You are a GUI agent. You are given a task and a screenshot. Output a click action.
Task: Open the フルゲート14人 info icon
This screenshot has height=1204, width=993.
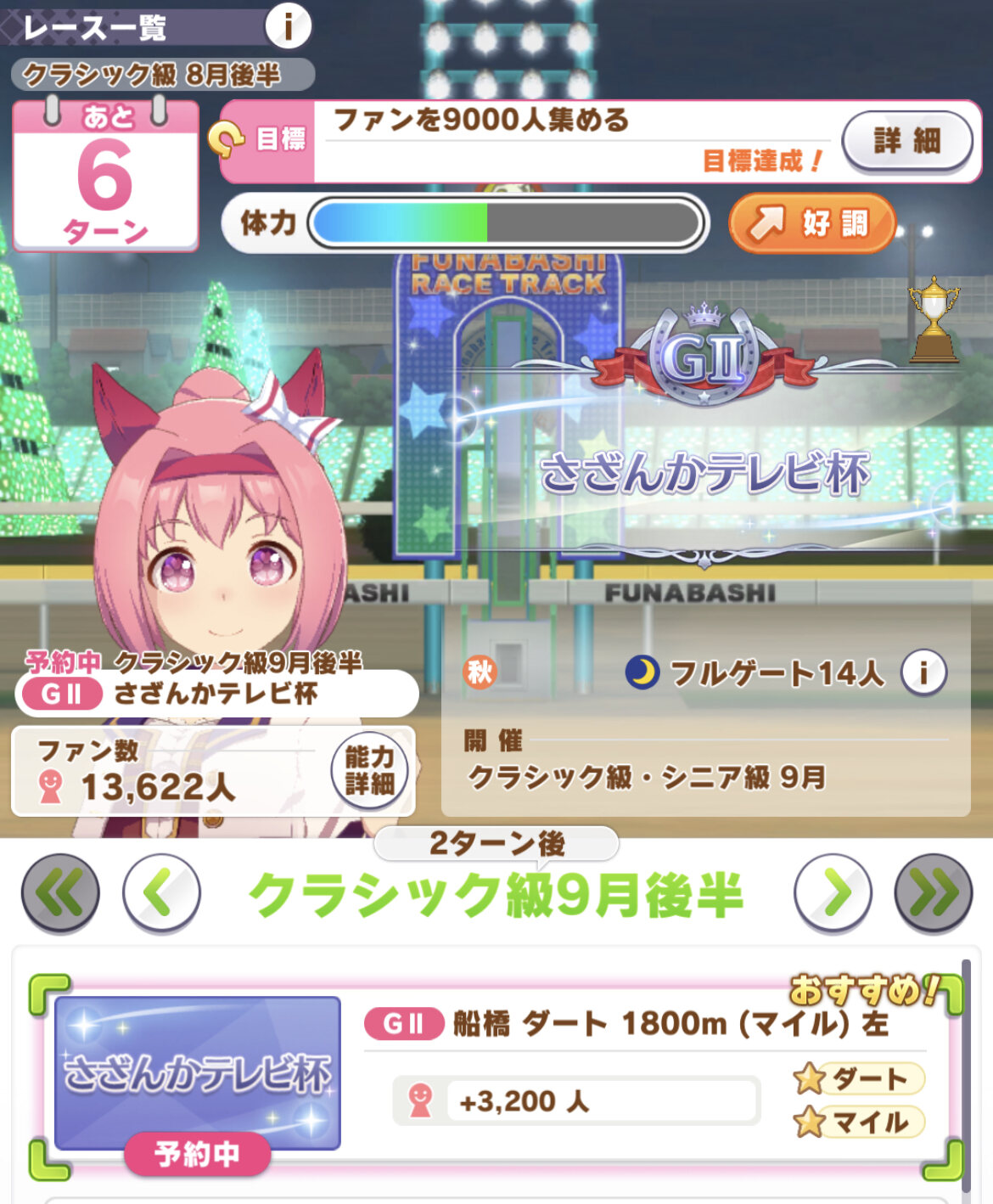point(923,673)
